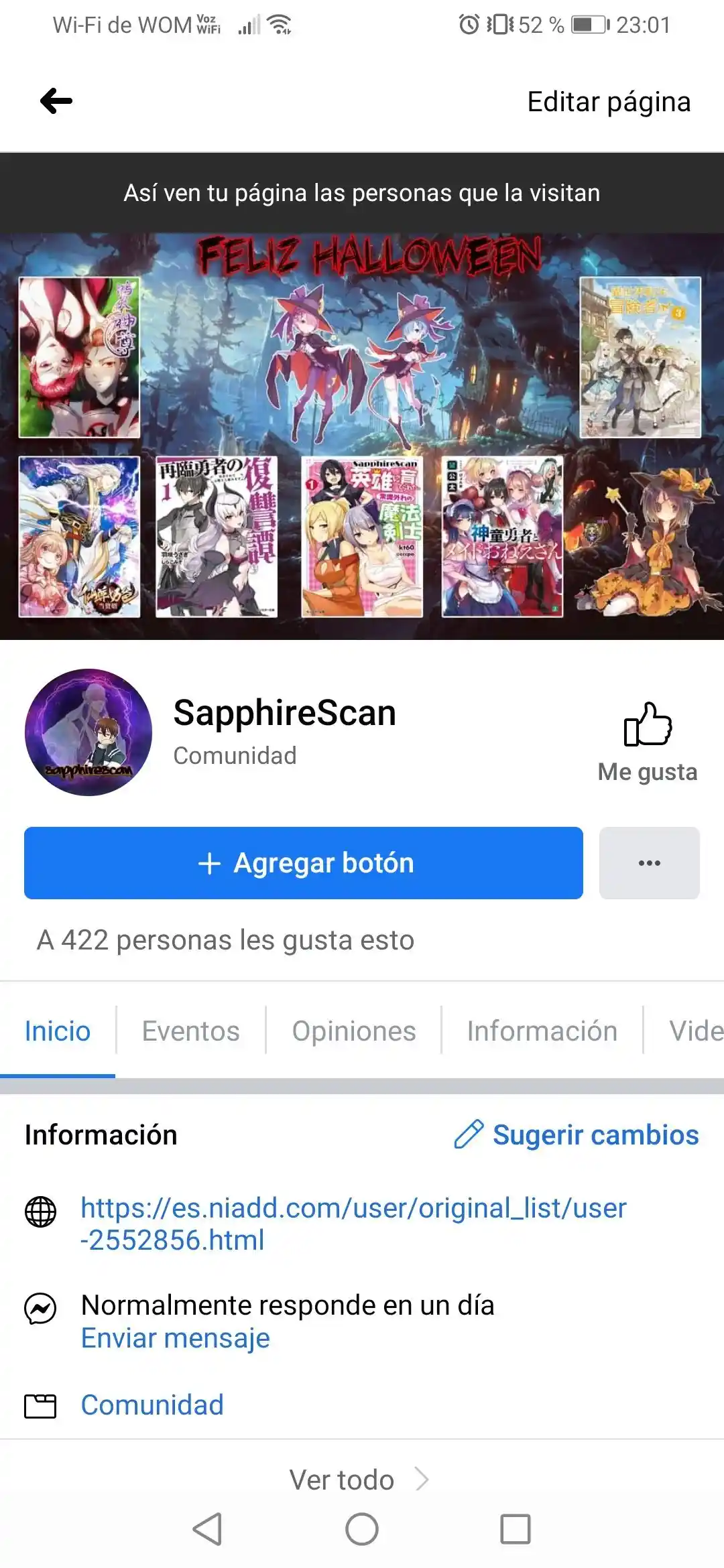Viewport: 724px width, 1568px height.
Task: Switch to the Inicio tab
Action: pos(58,1031)
